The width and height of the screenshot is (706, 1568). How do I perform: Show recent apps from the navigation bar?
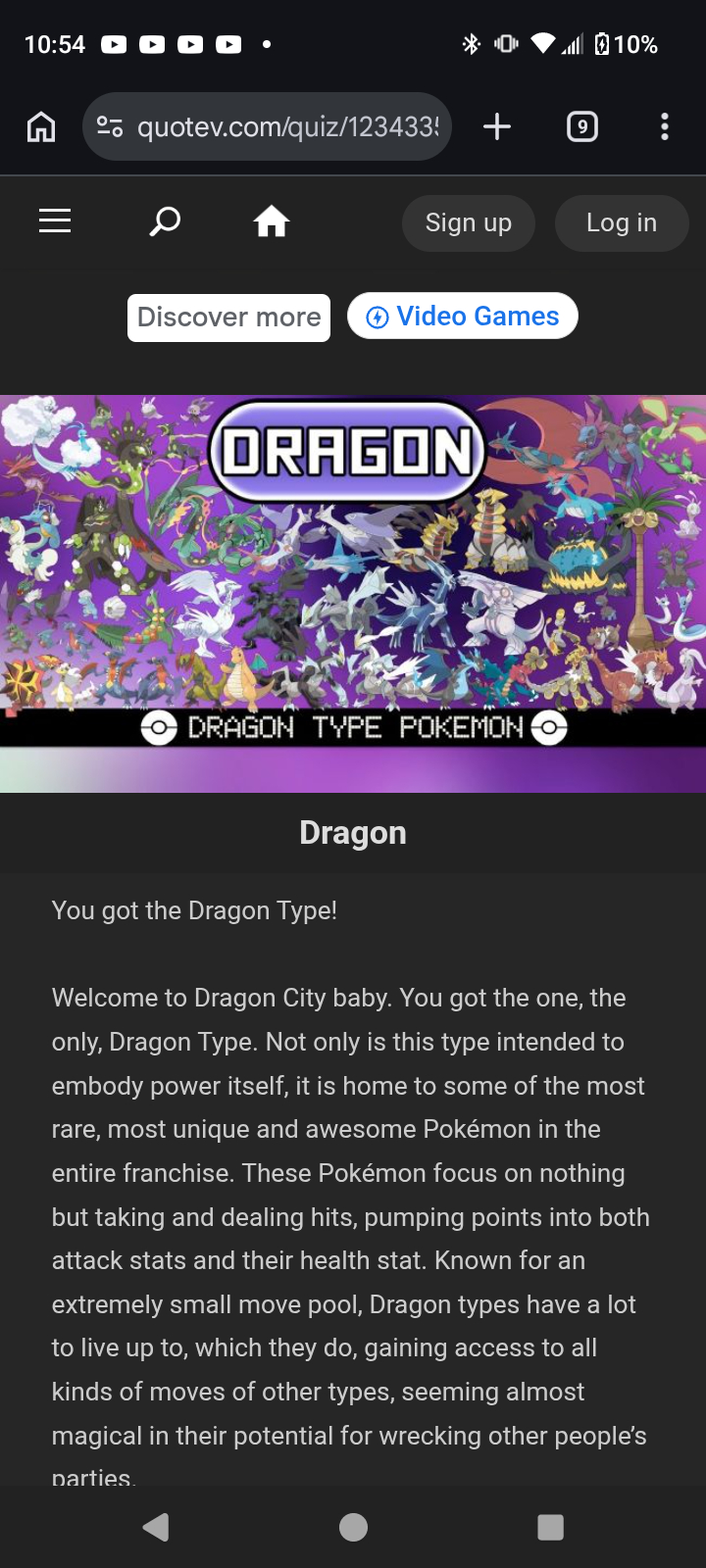point(550,1527)
